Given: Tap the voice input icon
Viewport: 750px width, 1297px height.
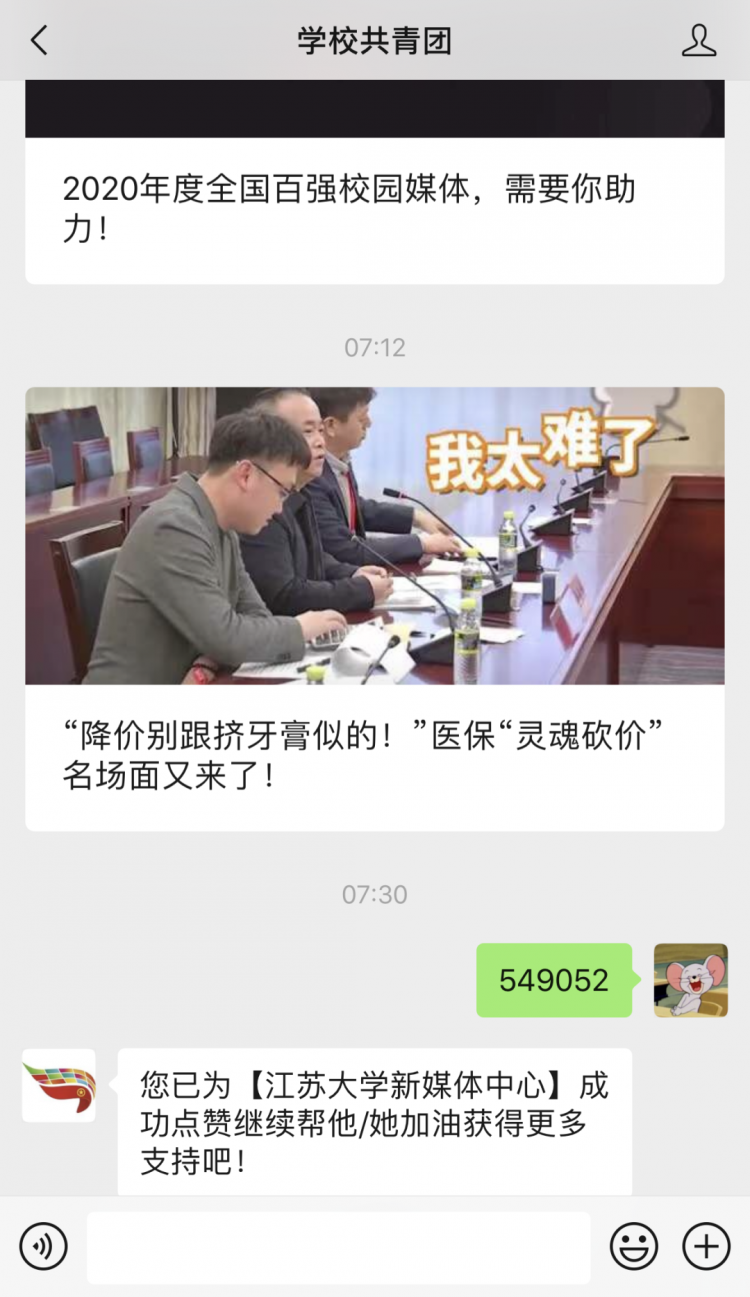Looking at the screenshot, I should click(x=43, y=1246).
